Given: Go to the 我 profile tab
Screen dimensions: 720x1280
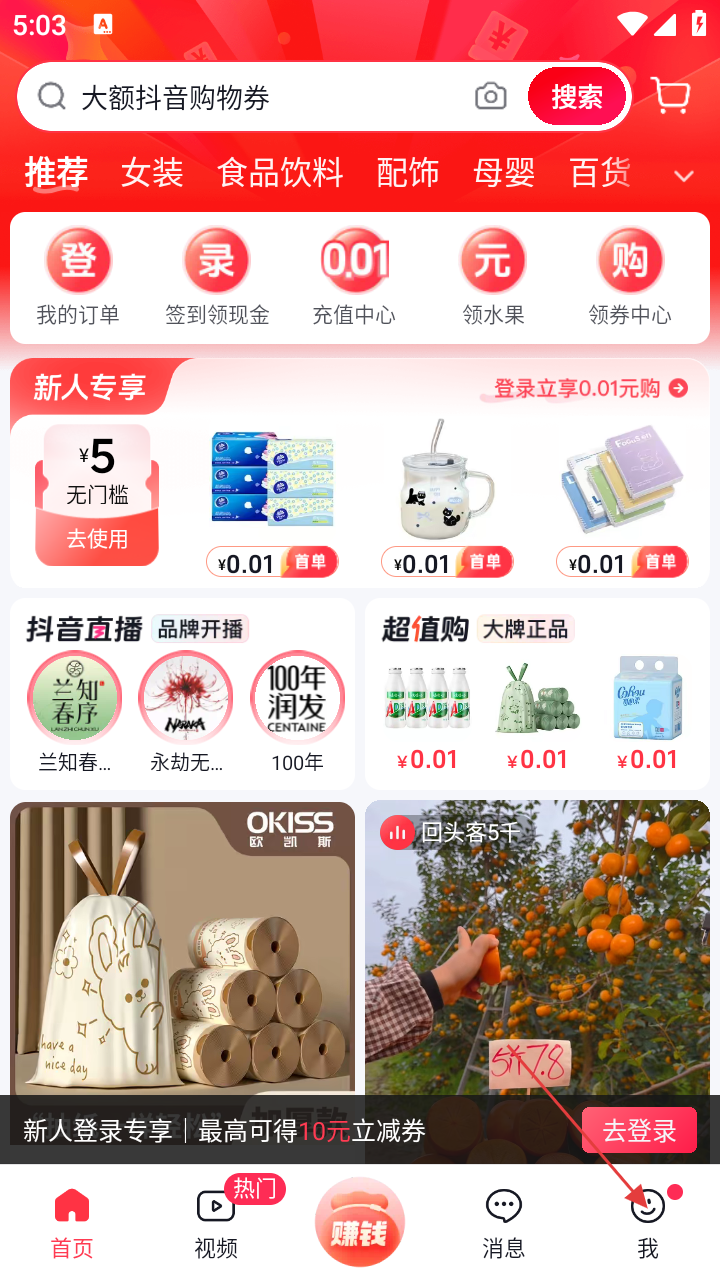Looking at the screenshot, I should 648,1222.
